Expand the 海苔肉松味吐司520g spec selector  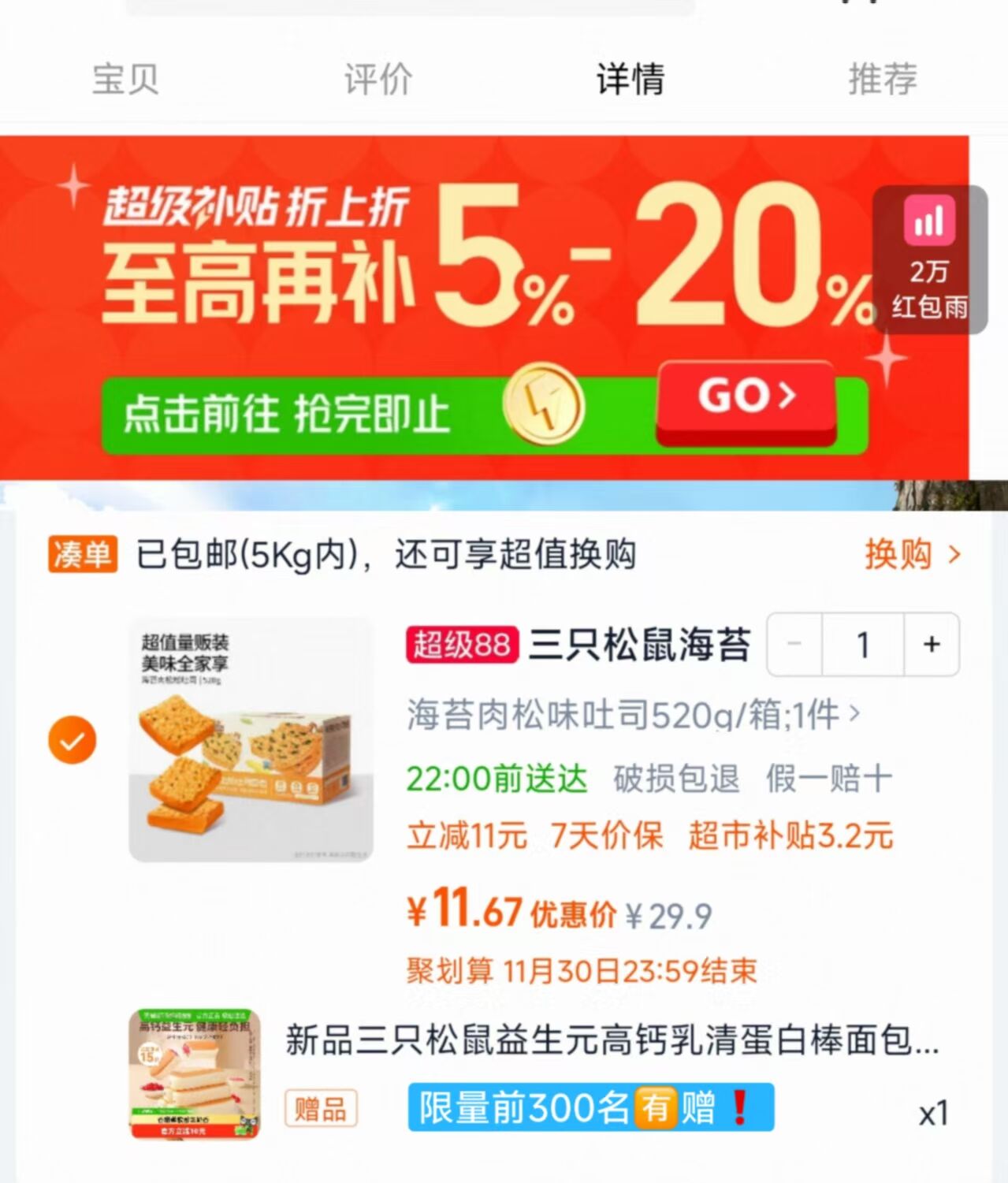point(630,717)
